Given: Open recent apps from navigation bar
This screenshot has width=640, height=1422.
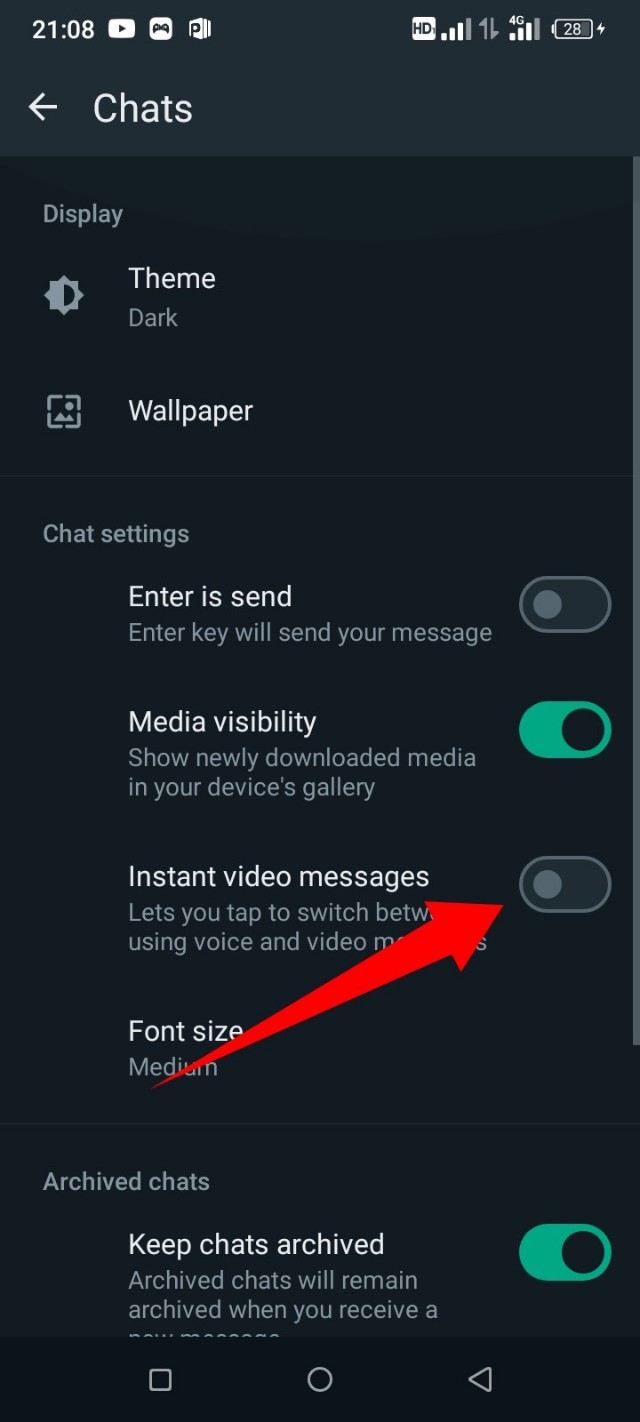Looking at the screenshot, I should [160, 1380].
